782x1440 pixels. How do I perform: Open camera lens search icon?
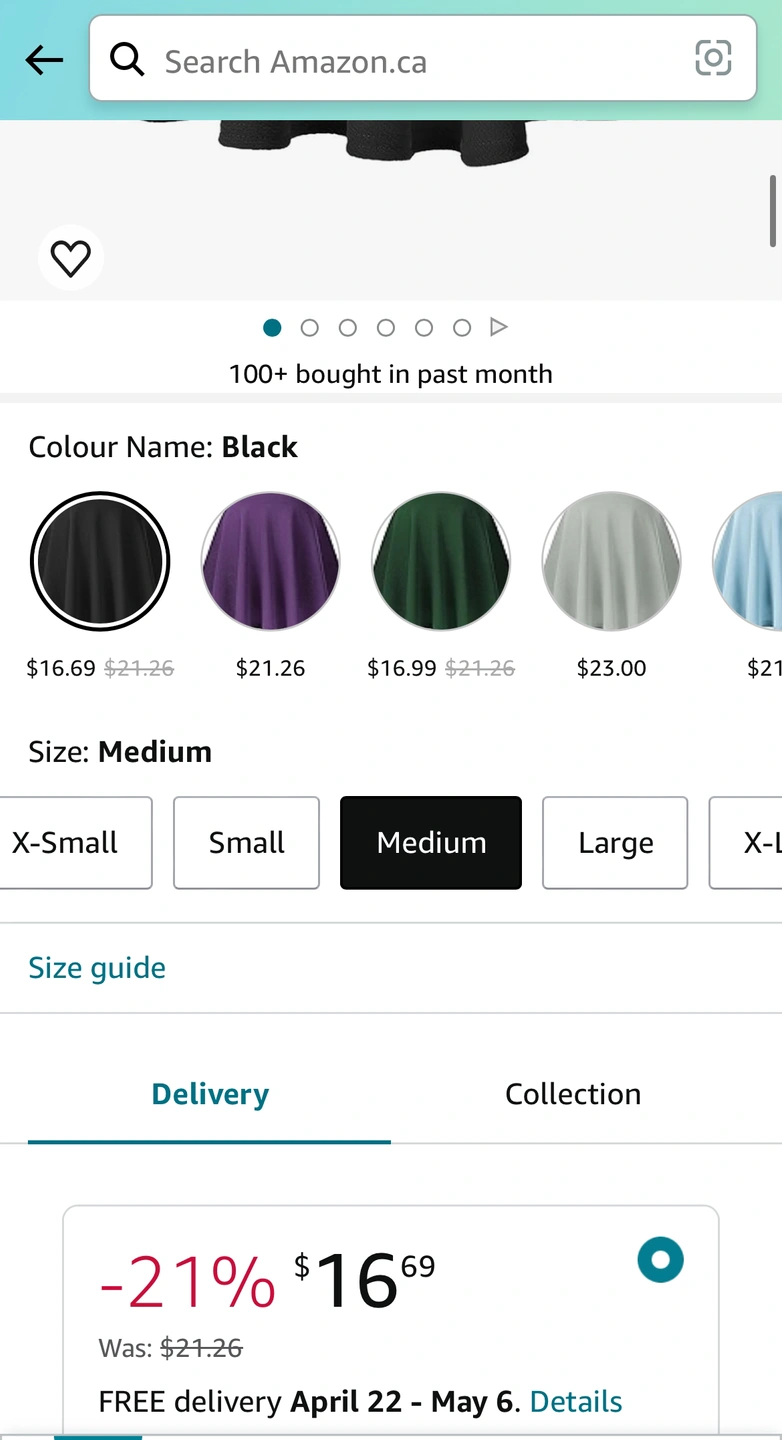(713, 58)
